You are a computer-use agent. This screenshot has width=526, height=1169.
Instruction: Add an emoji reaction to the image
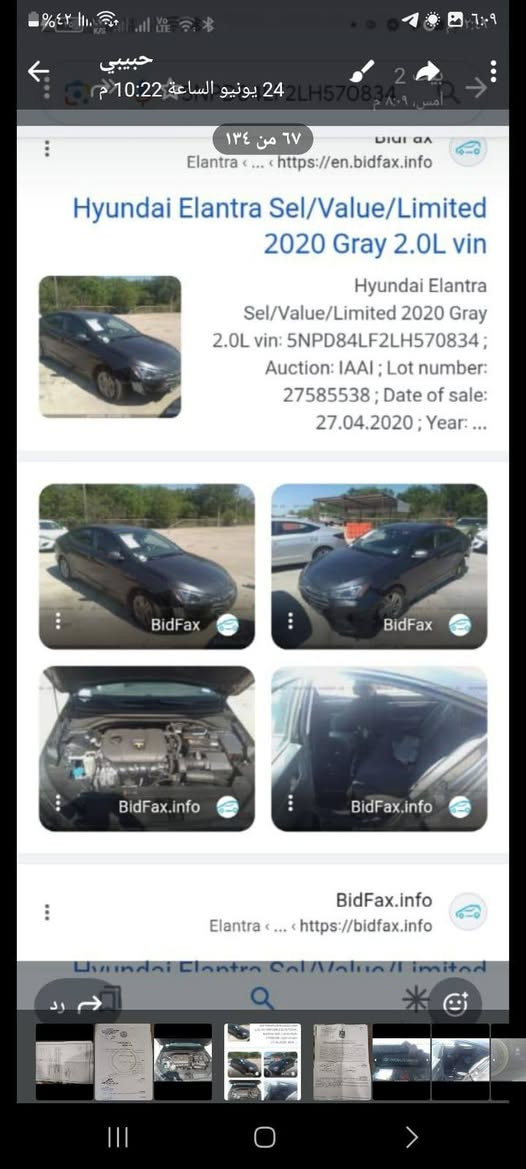pyautogui.click(x=455, y=1004)
